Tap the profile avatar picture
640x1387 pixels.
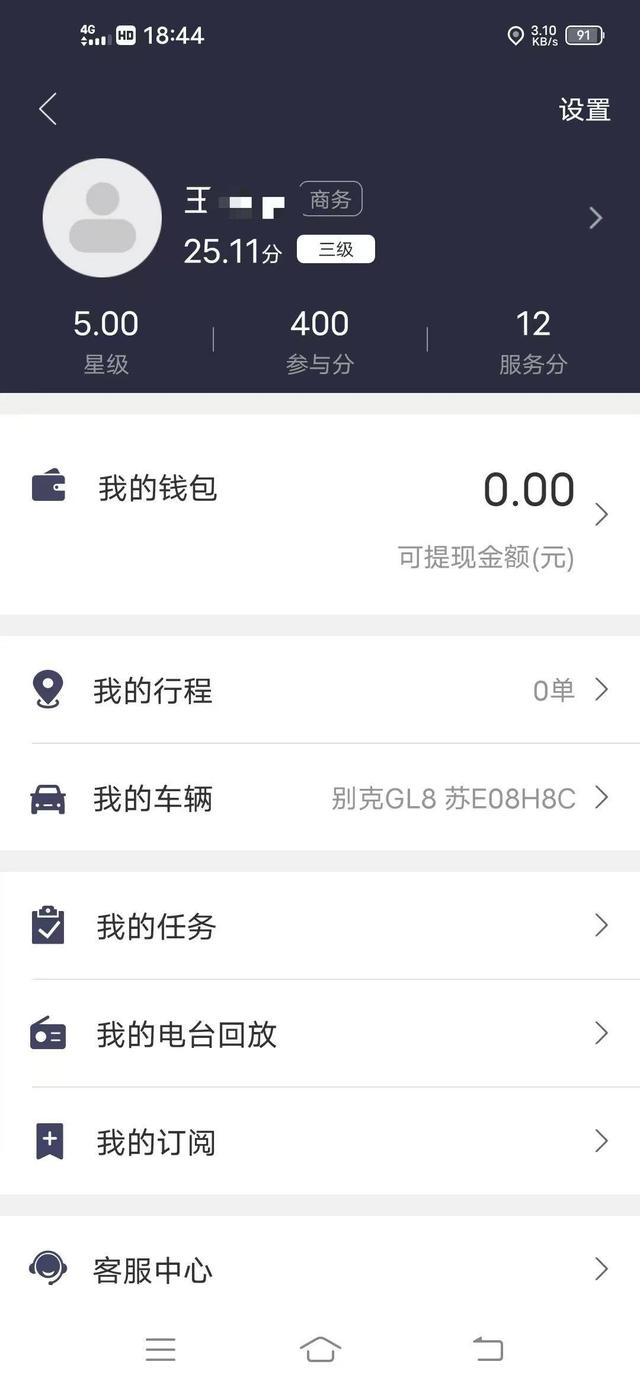coord(102,218)
